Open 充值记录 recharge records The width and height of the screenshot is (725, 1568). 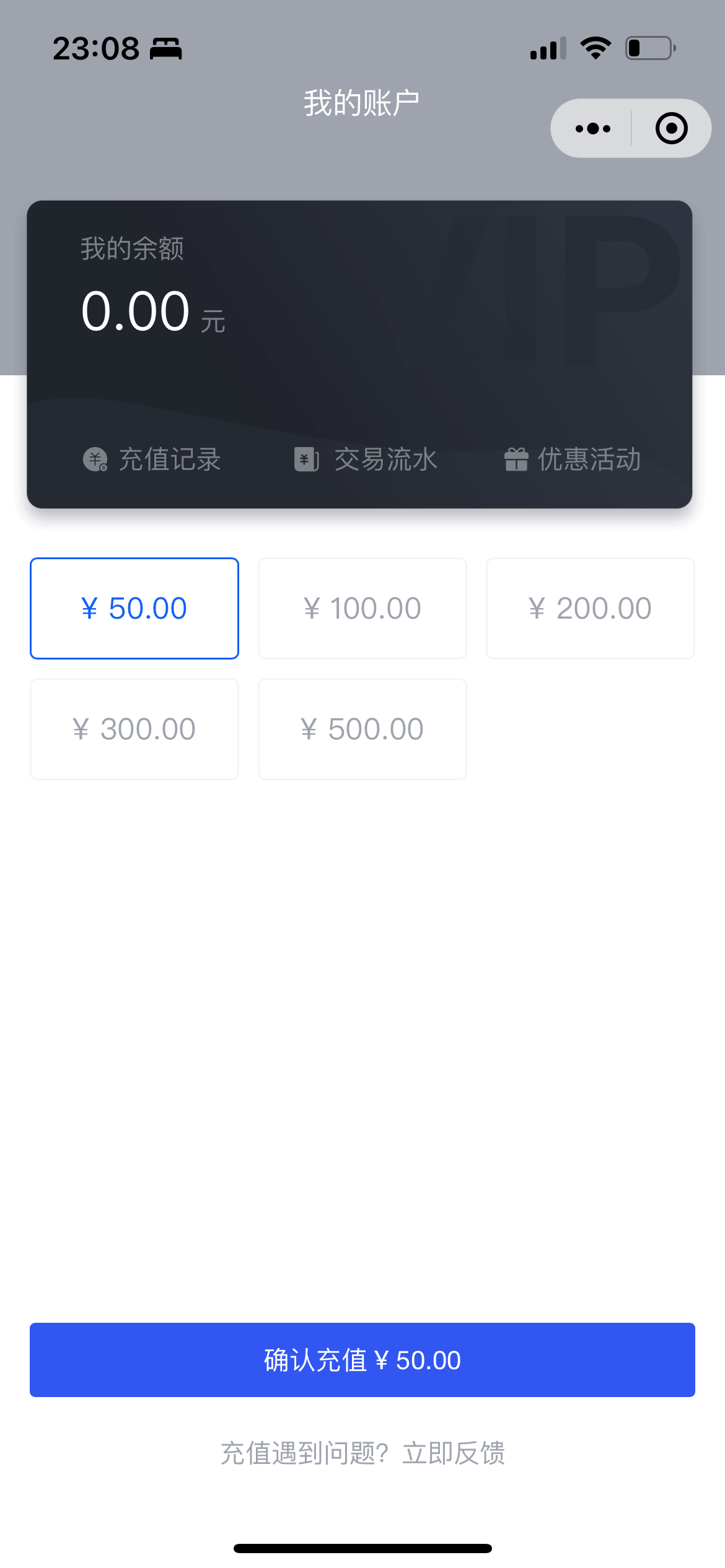pos(152,460)
